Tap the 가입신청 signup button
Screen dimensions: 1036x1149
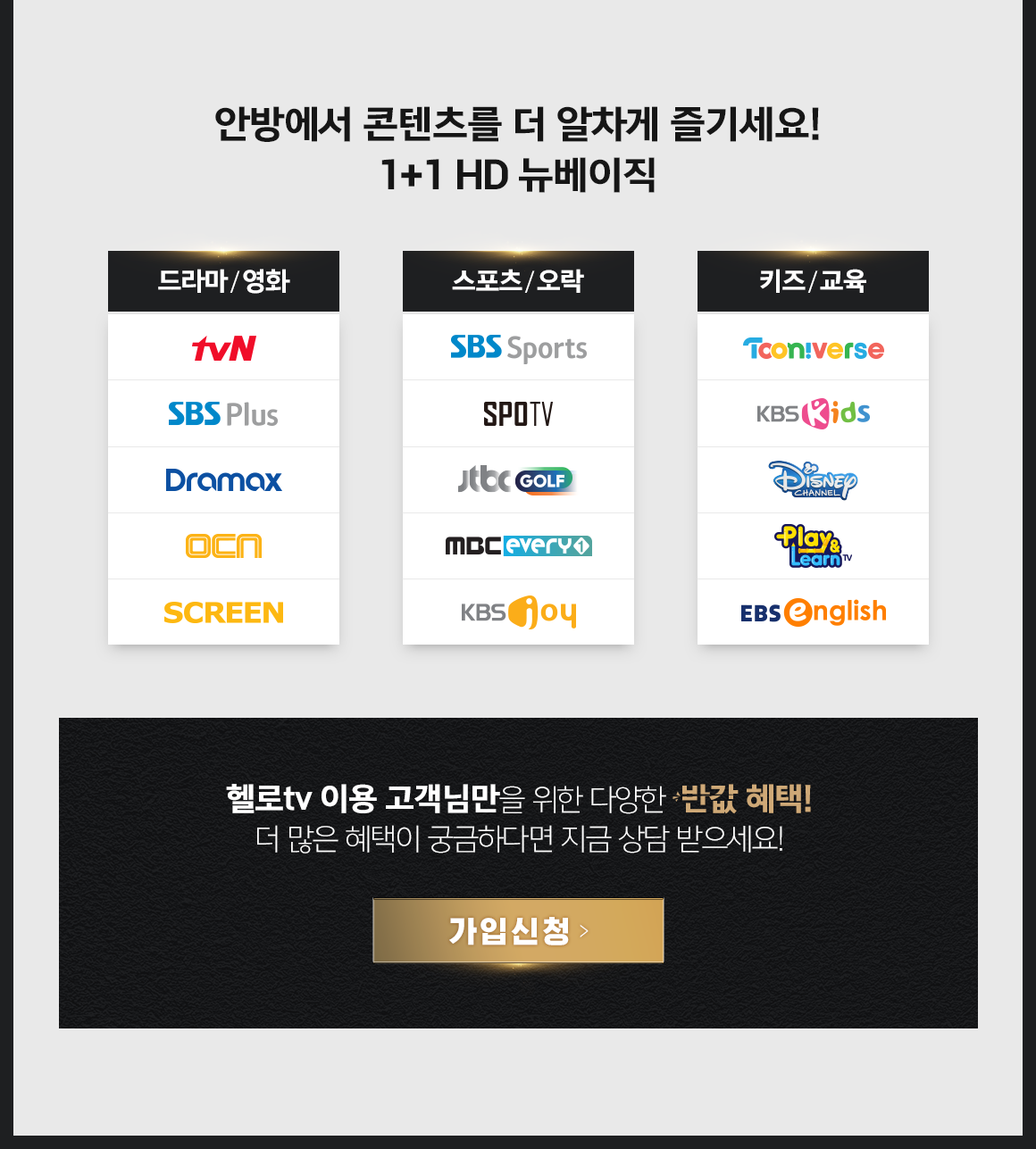(x=518, y=930)
